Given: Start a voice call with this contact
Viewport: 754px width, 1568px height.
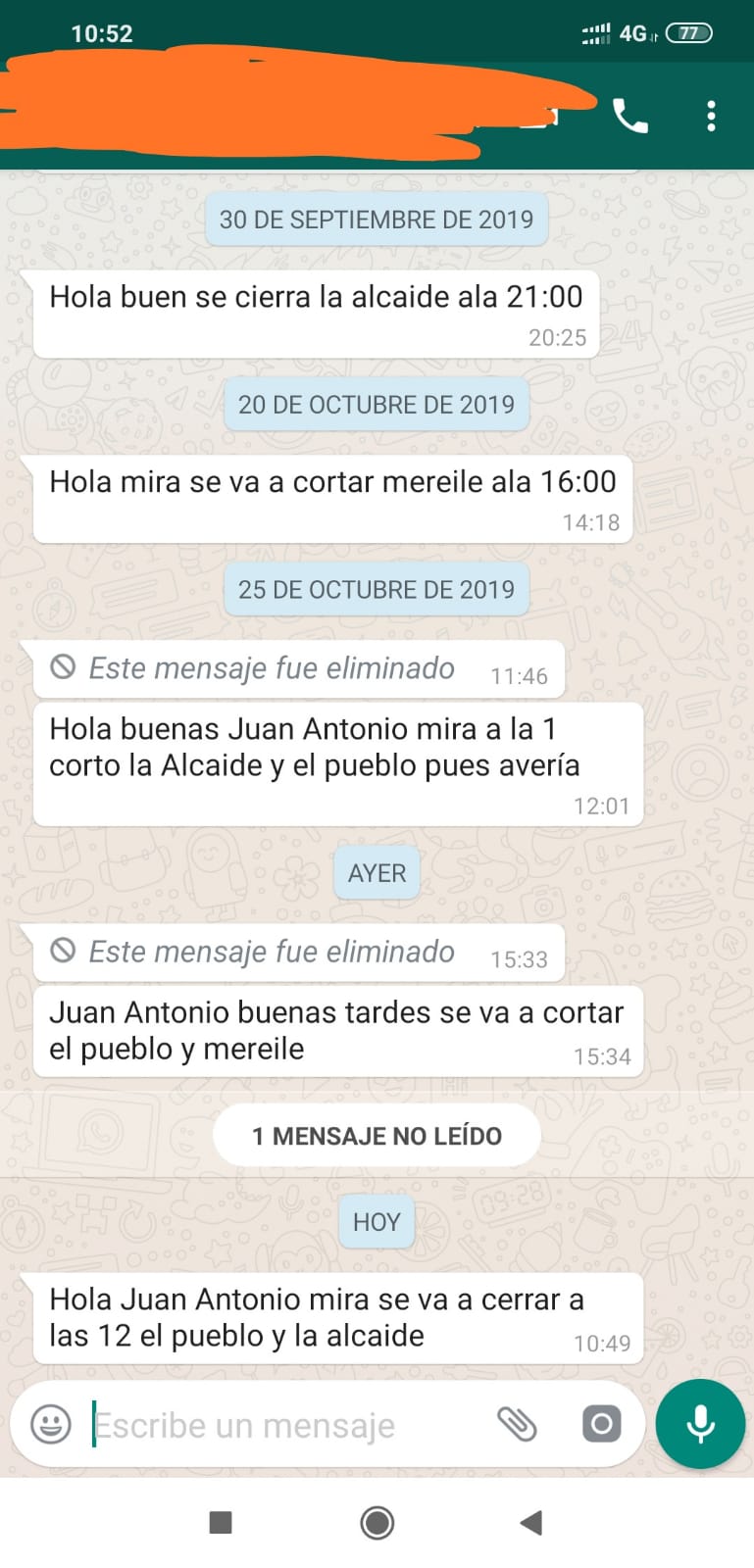Looking at the screenshot, I should (630, 116).
